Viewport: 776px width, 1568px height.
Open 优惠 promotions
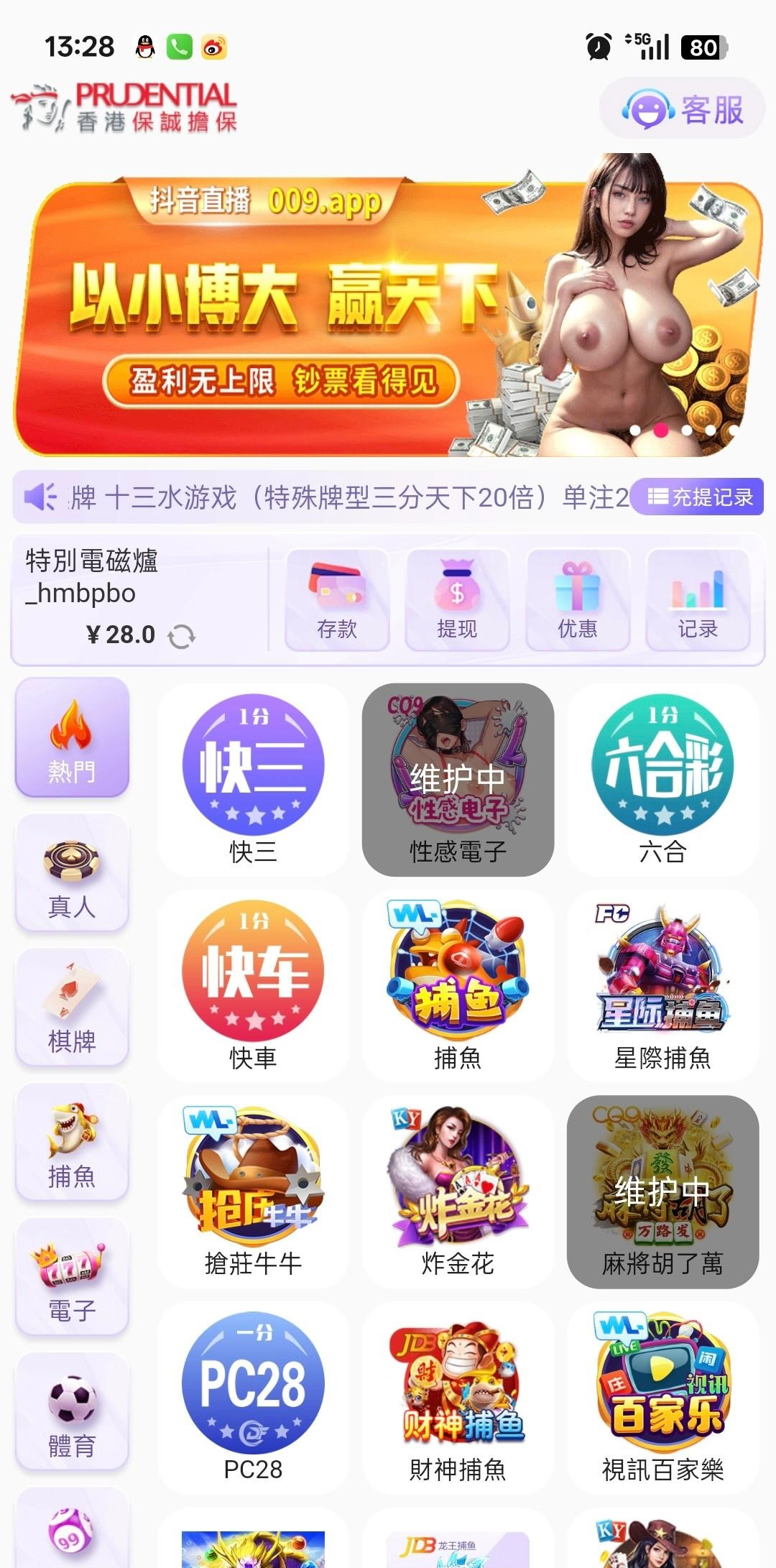coord(578,600)
